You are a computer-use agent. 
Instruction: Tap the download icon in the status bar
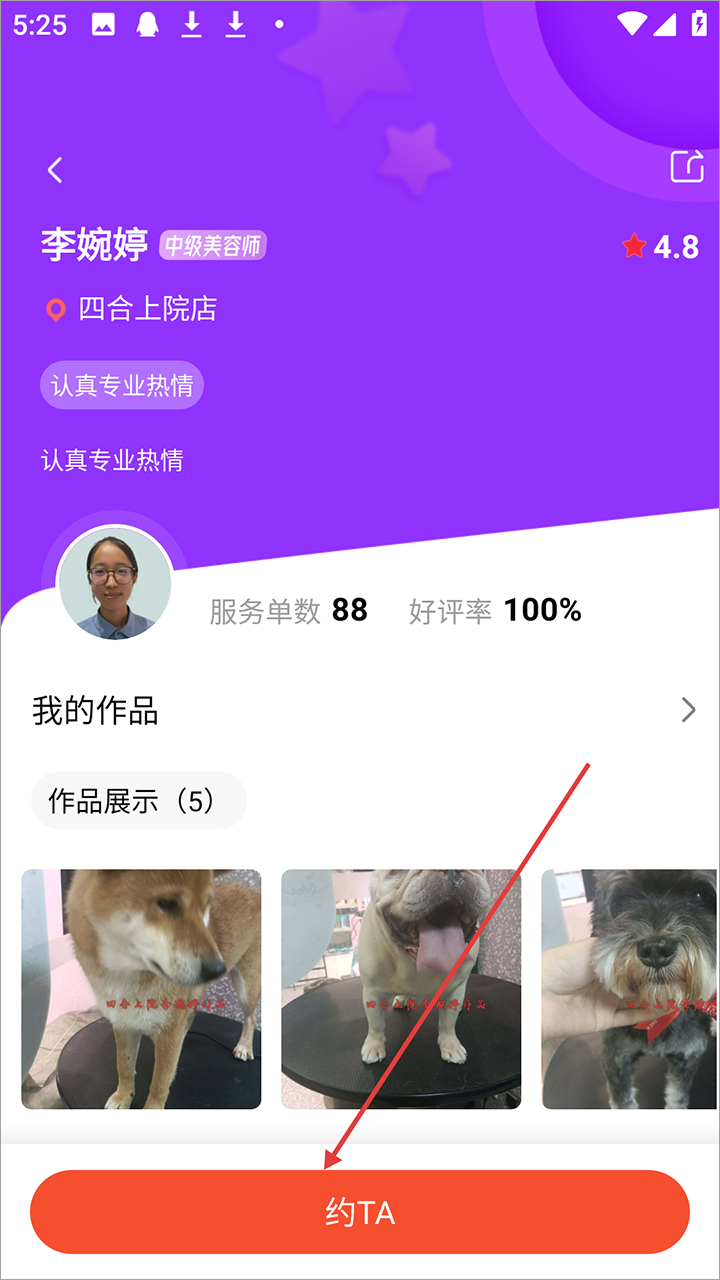point(190,25)
